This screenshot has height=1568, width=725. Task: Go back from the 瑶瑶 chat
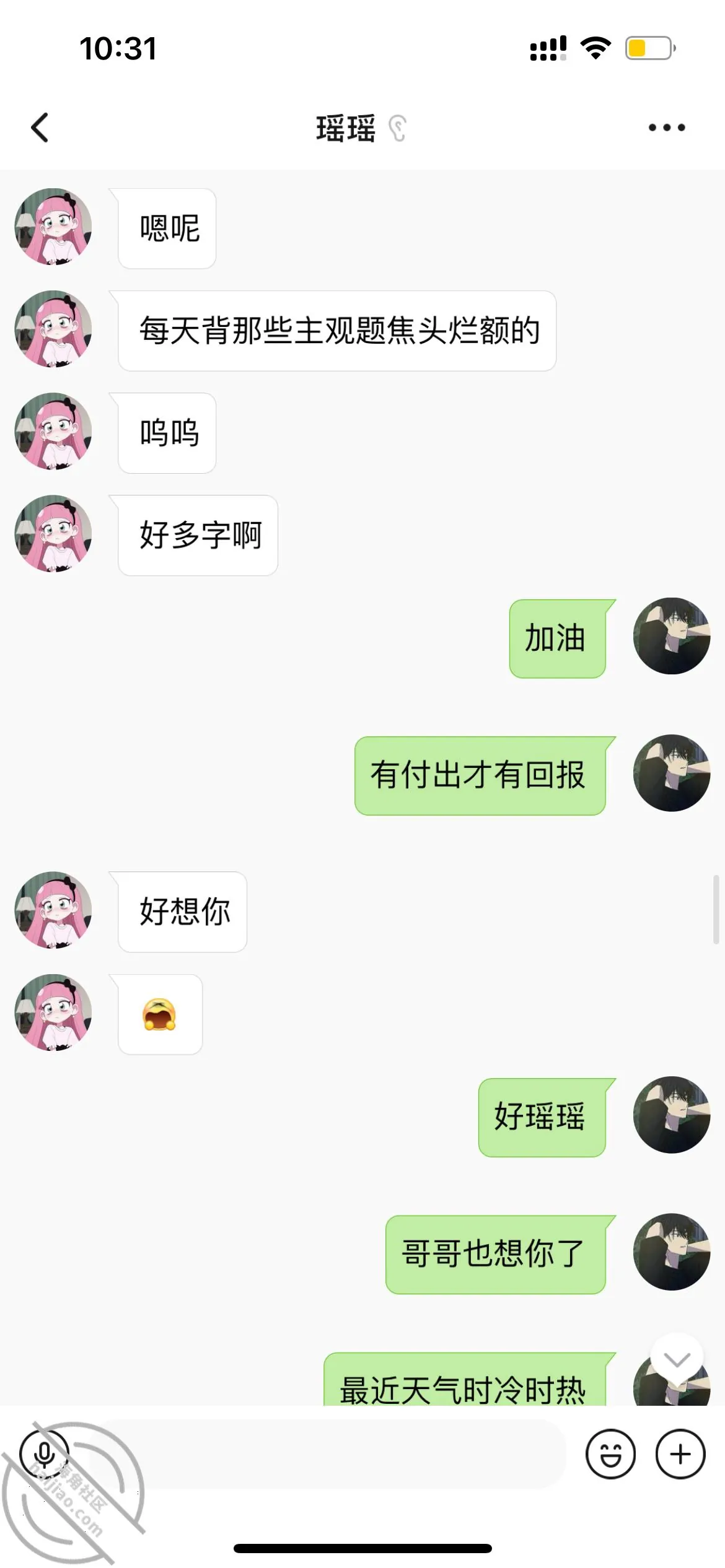point(40,128)
